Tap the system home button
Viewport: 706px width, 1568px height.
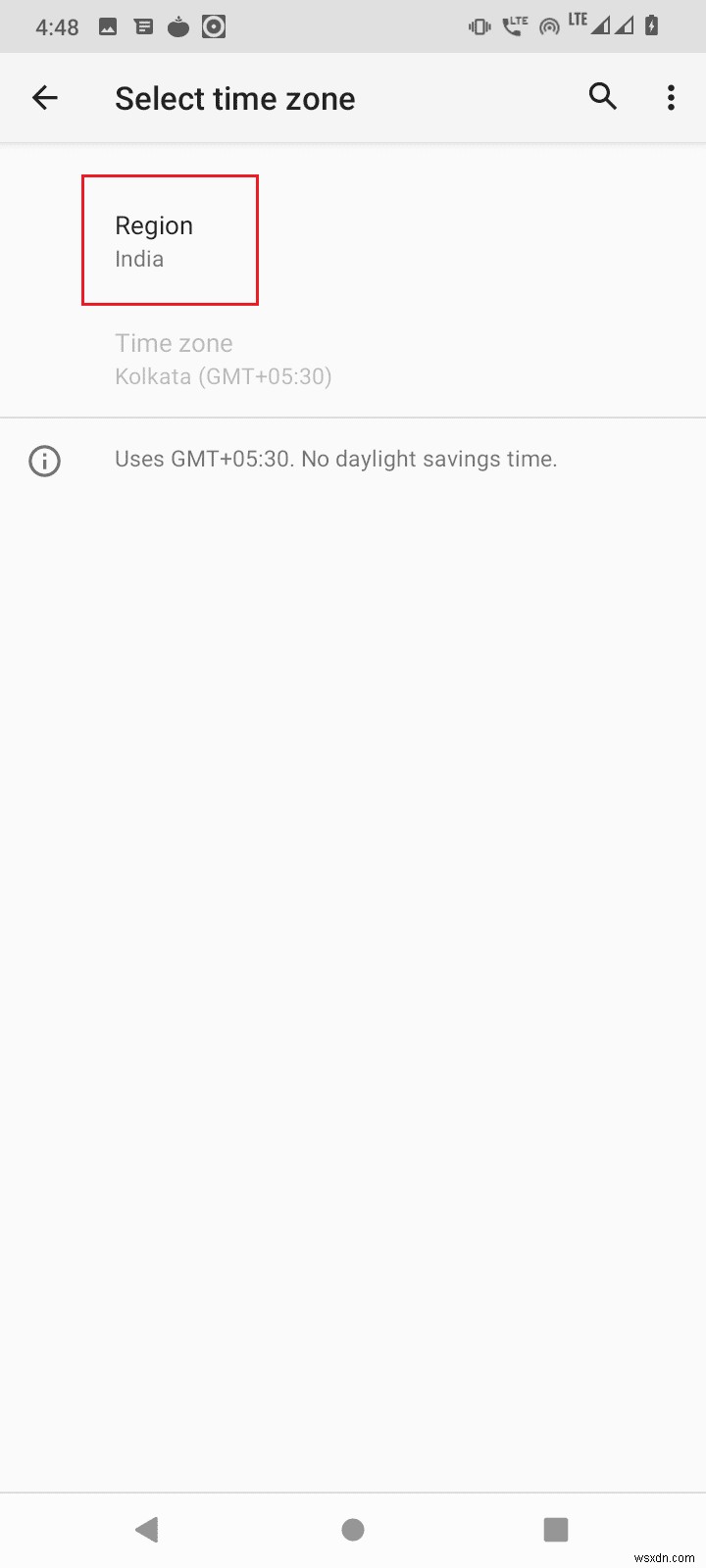[353, 1529]
